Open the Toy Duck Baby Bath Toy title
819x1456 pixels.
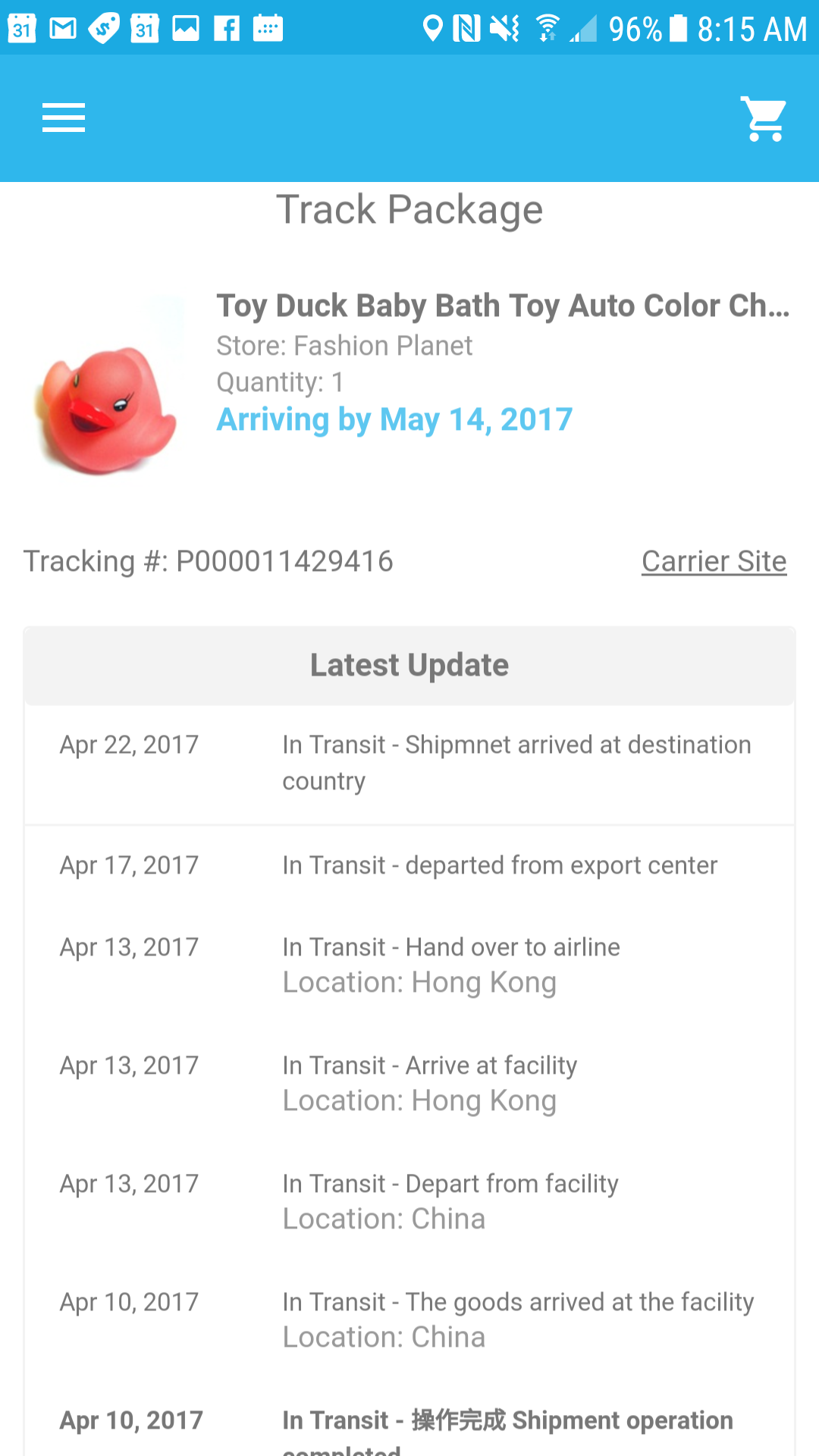click(x=503, y=306)
